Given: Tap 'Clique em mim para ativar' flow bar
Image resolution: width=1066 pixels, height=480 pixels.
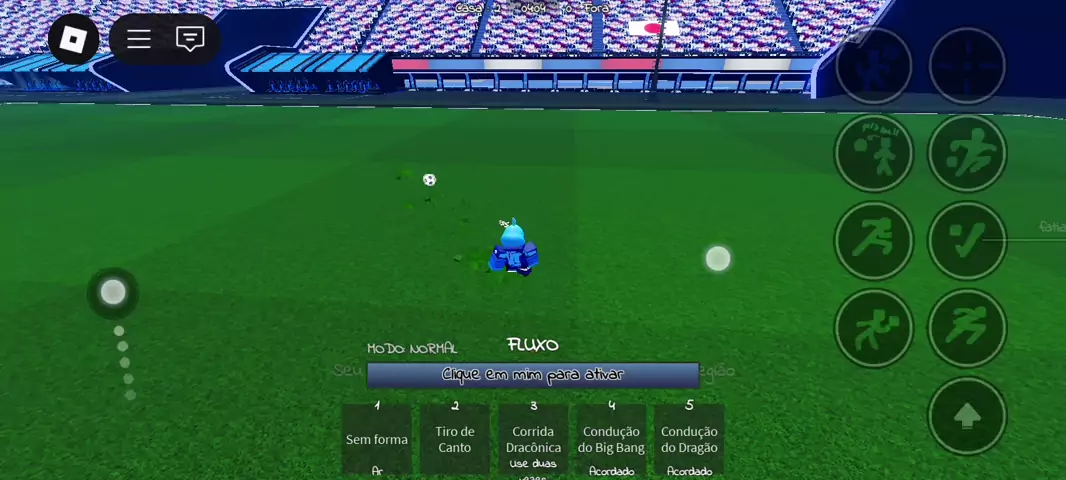Looking at the screenshot, I should 532,375.
